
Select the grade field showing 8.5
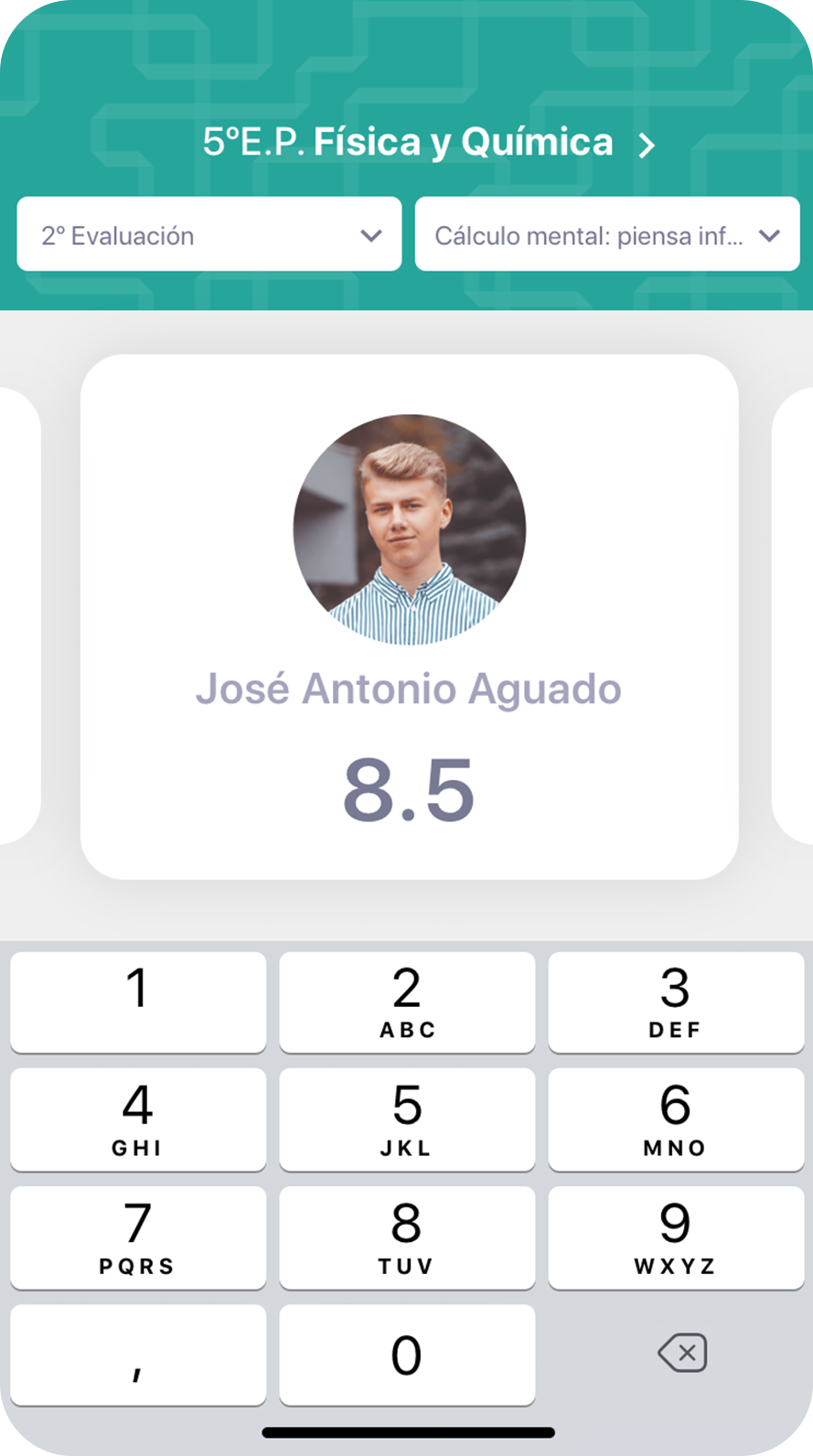pos(408,789)
